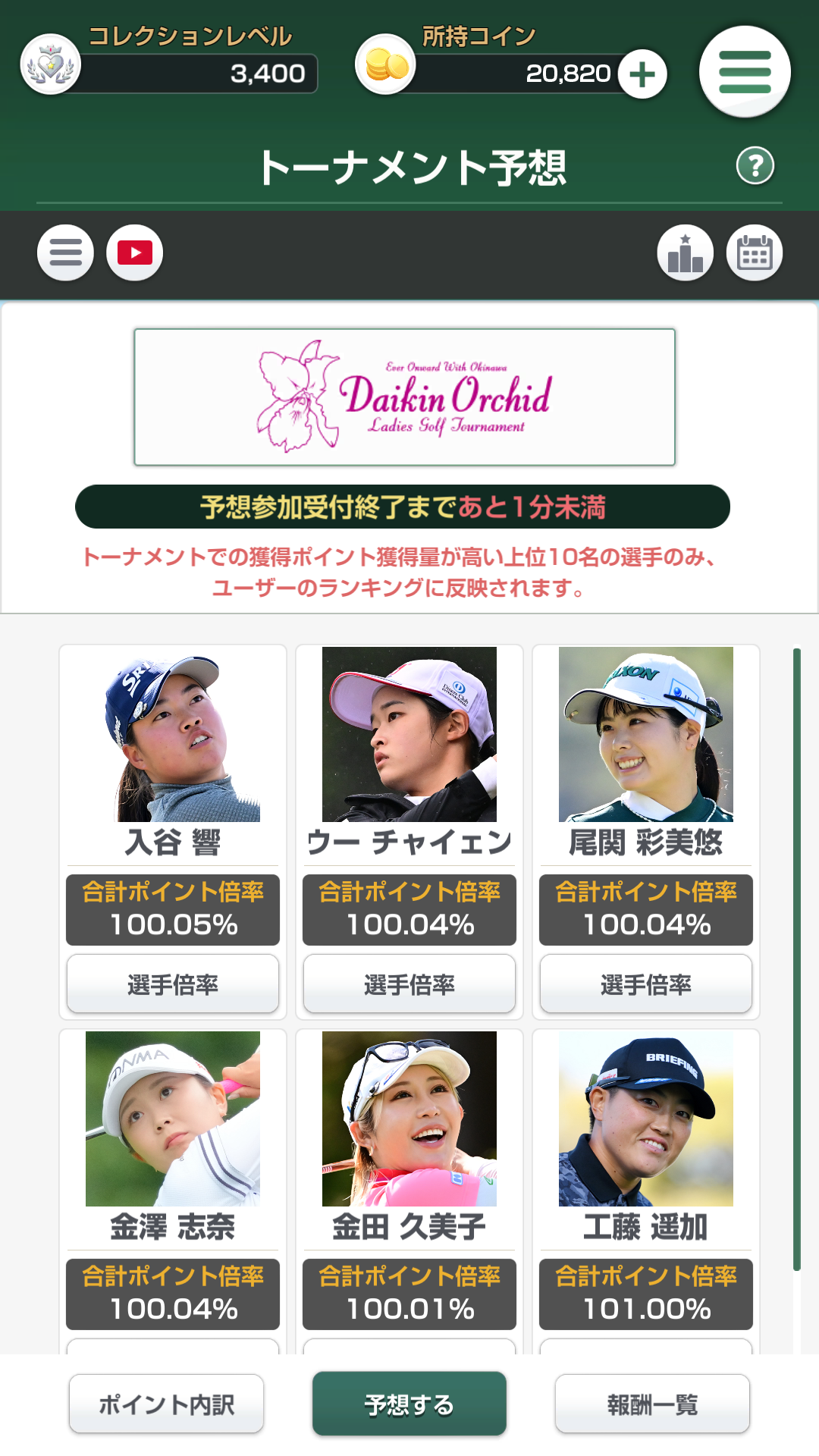Open the YouTube video icon
The width and height of the screenshot is (819, 1456).
pyautogui.click(x=135, y=253)
